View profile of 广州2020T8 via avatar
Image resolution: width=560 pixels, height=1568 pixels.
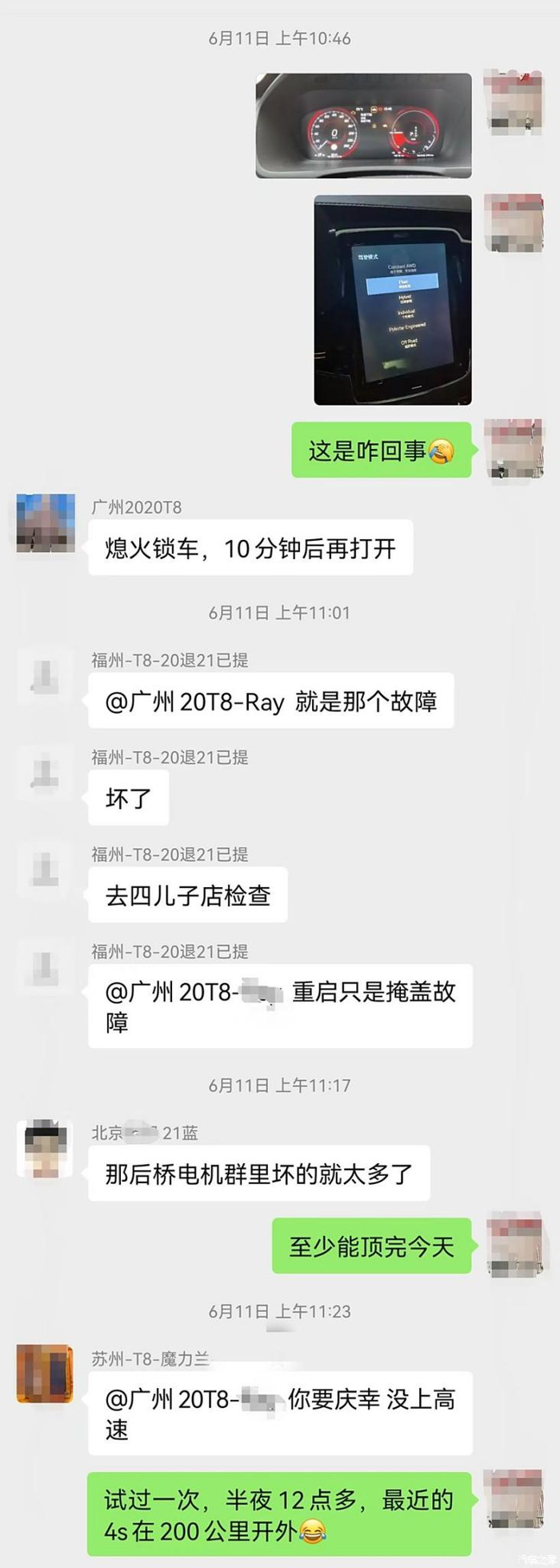[46, 523]
